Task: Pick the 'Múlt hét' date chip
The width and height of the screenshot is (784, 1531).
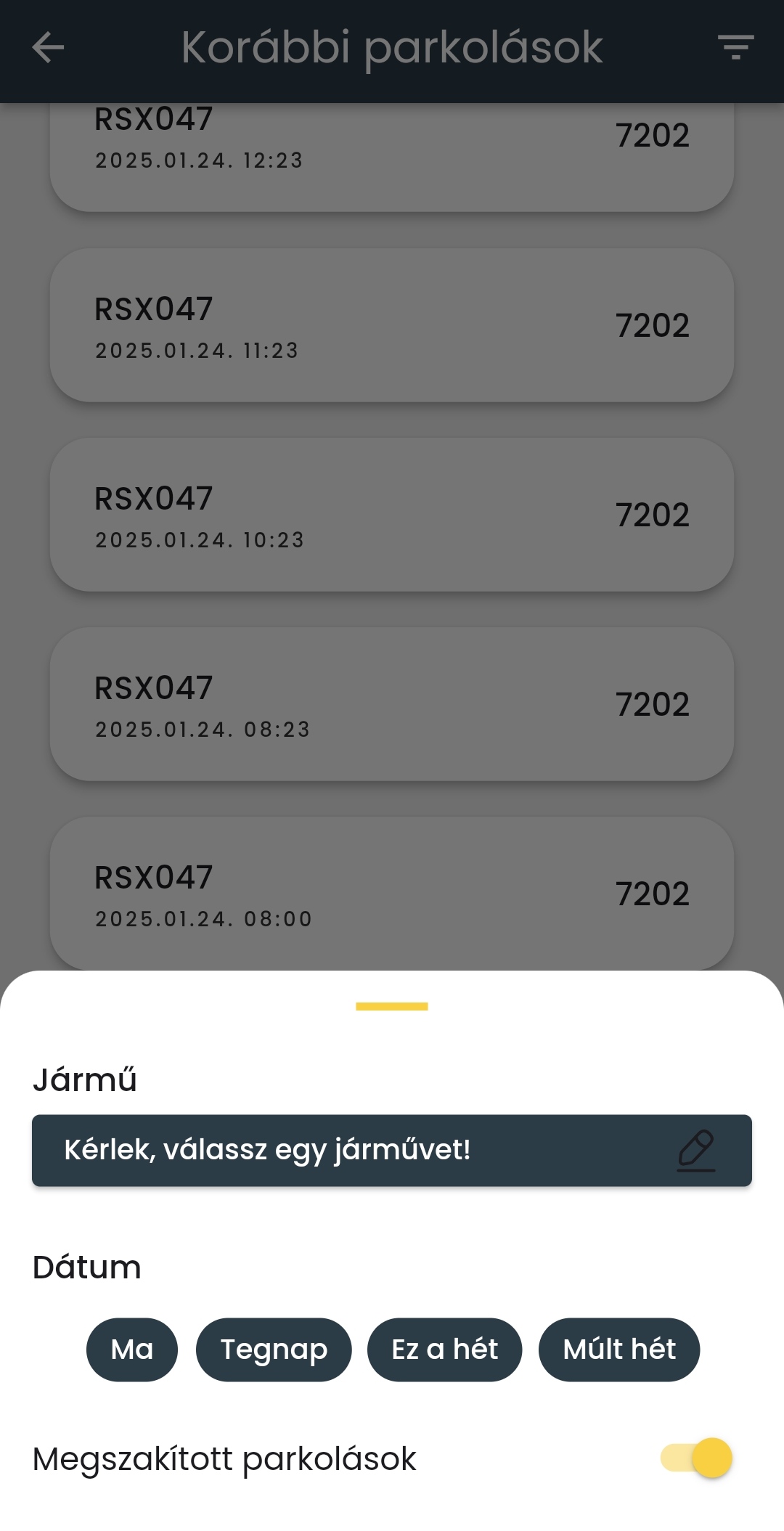Action: (x=618, y=1350)
